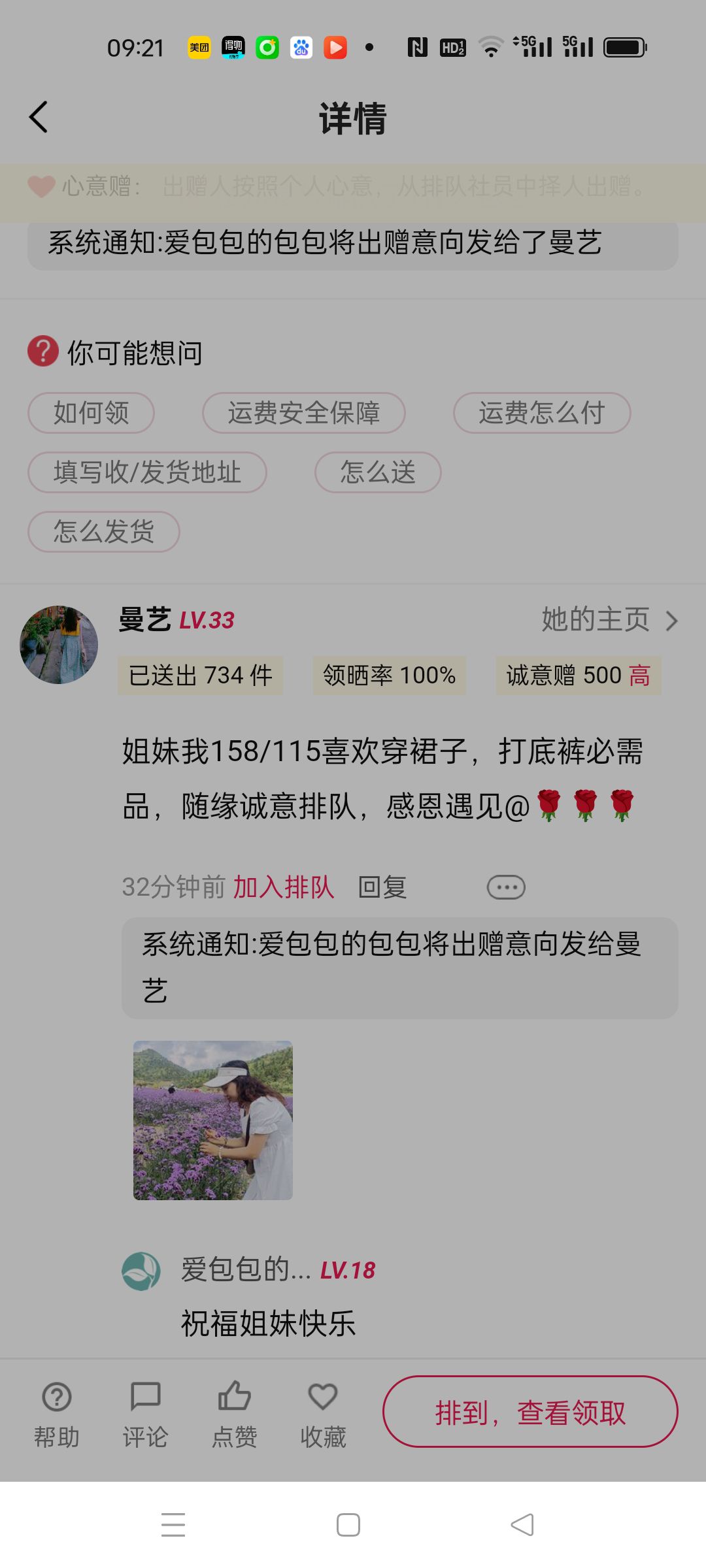
Task: Tap the 排到，查看领取 button
Action: point(530,1412)
